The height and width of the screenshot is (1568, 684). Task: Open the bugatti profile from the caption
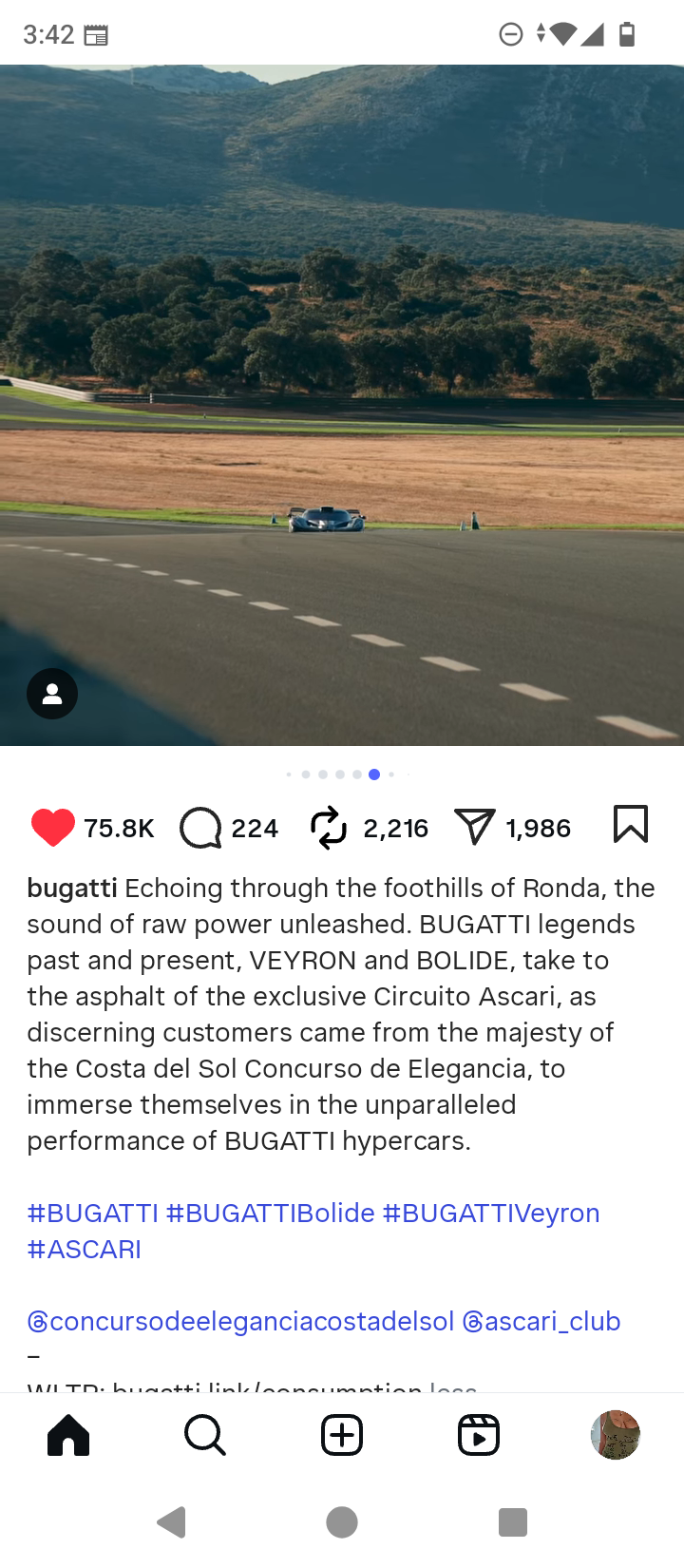[72, 888]
